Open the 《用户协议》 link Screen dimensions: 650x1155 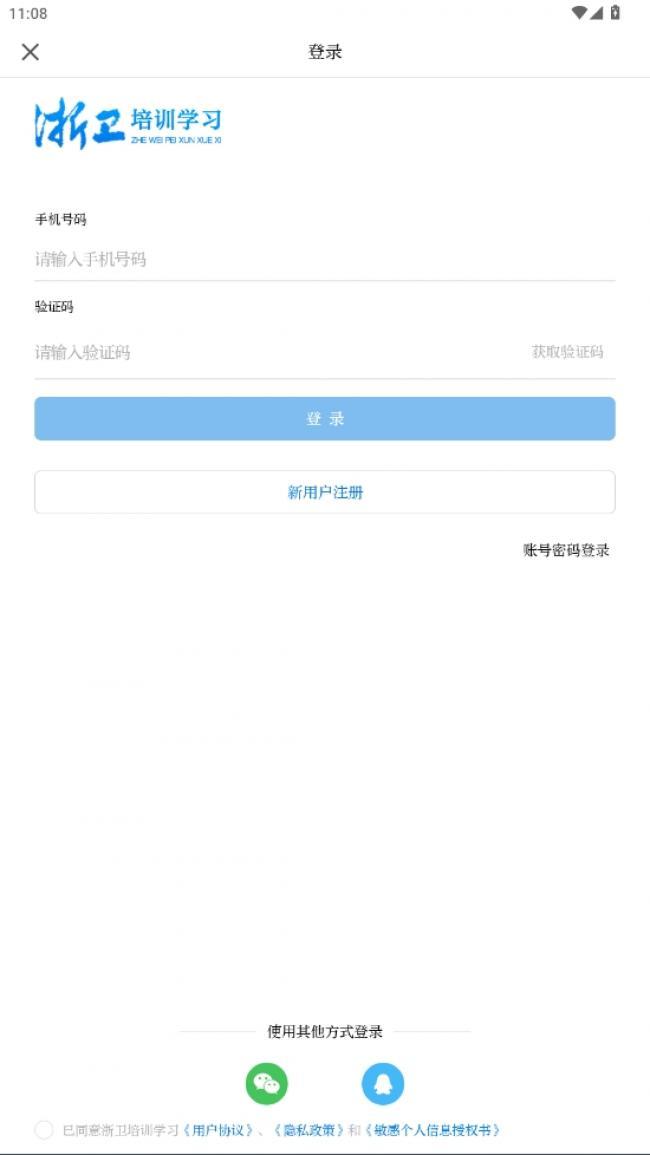219,1130
